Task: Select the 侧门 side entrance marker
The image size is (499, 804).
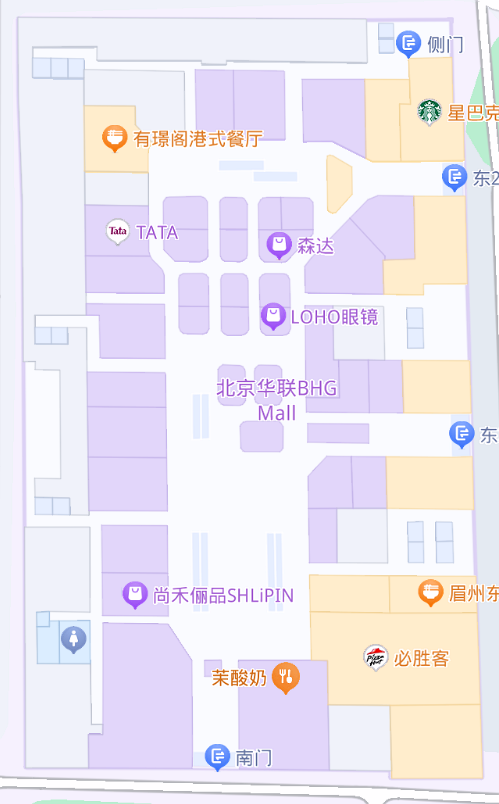Action: click(x=408, y=44)
